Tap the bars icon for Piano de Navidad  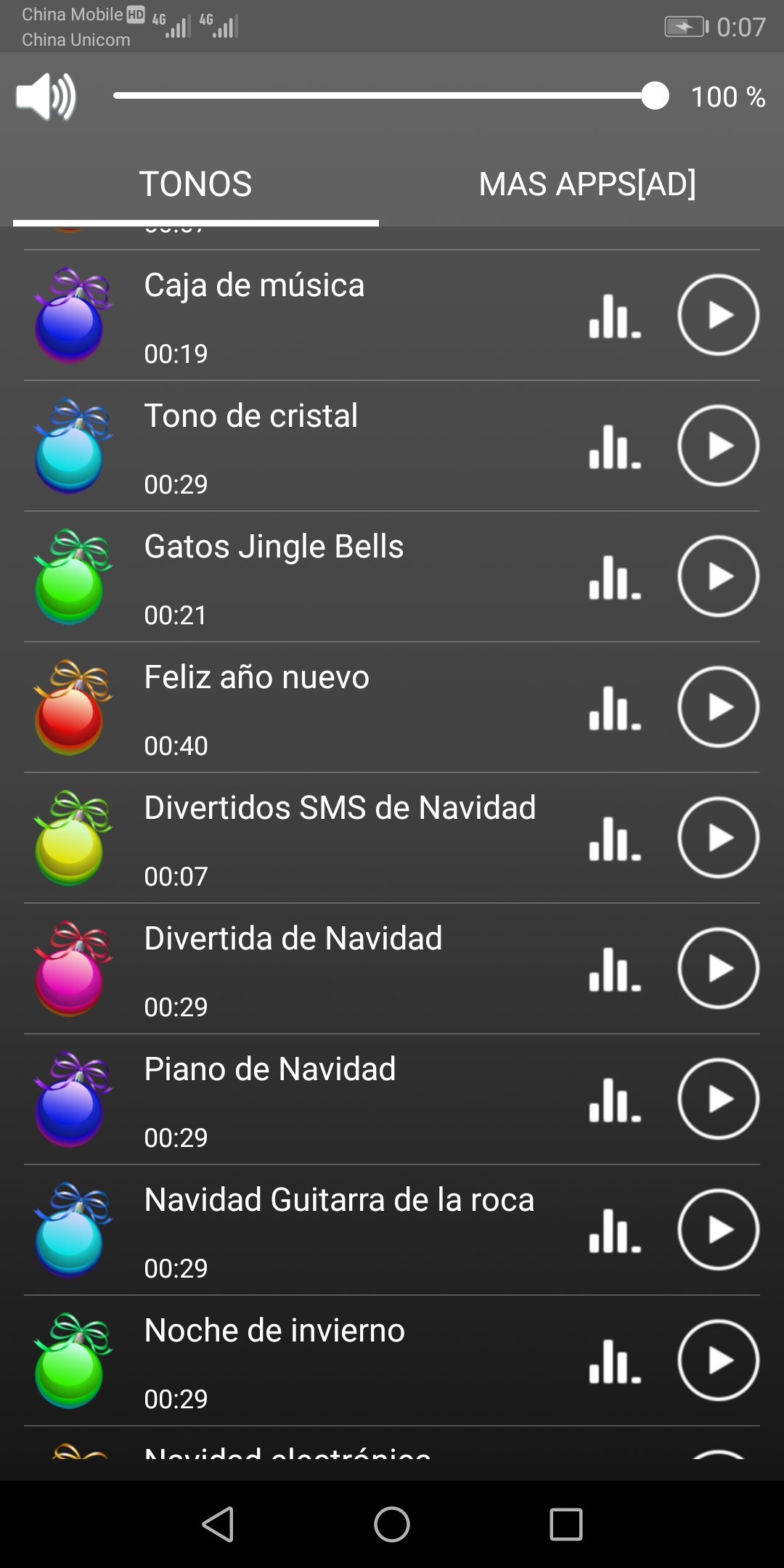pyautogui.click(x=615, y=1101)
